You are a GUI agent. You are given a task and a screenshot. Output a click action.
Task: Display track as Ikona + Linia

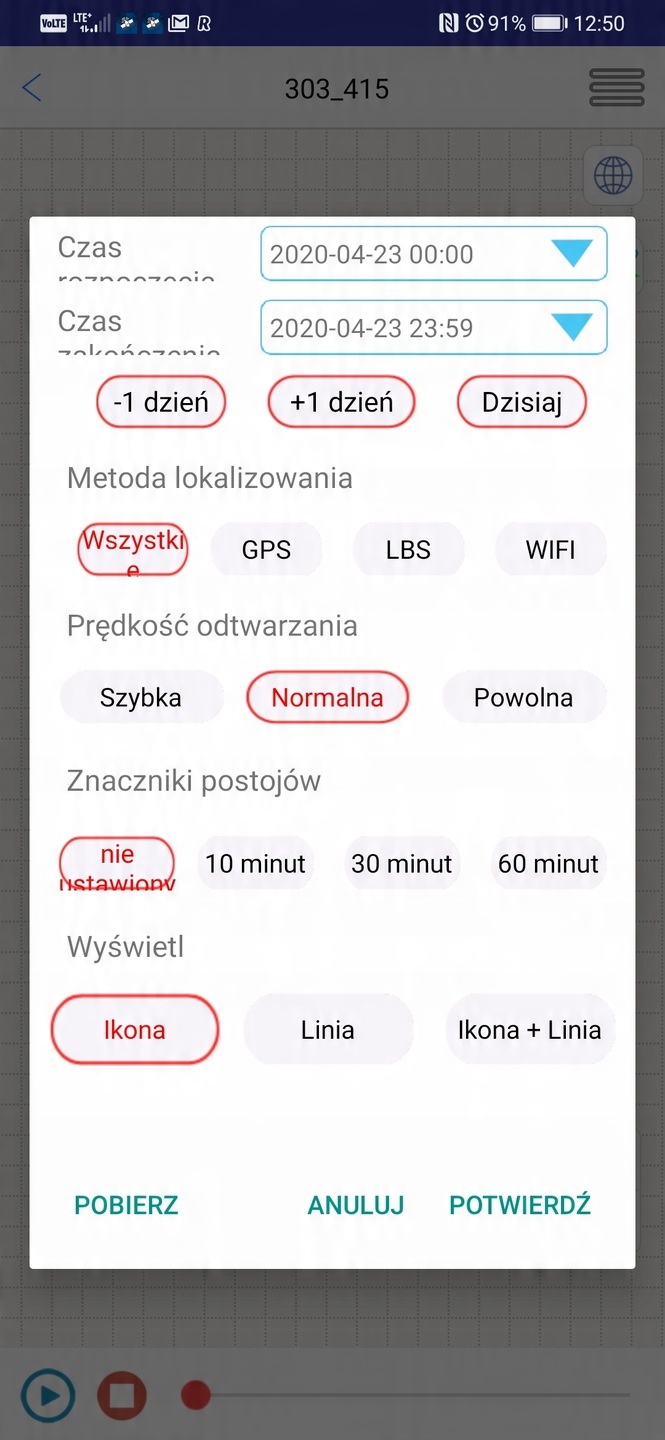coord(529,1029)
